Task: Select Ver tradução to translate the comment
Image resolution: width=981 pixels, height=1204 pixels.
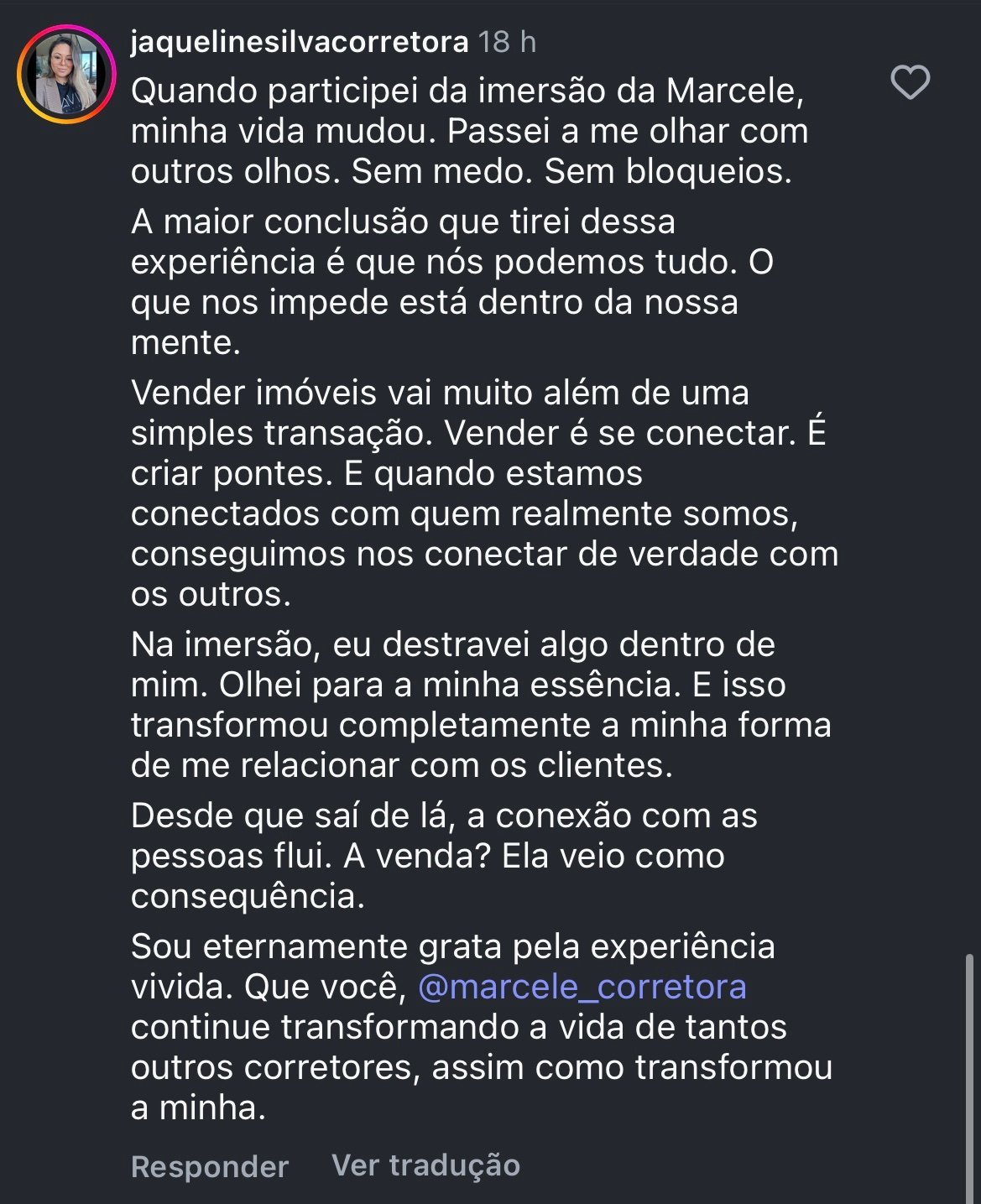Action: tap(426, 1166)
